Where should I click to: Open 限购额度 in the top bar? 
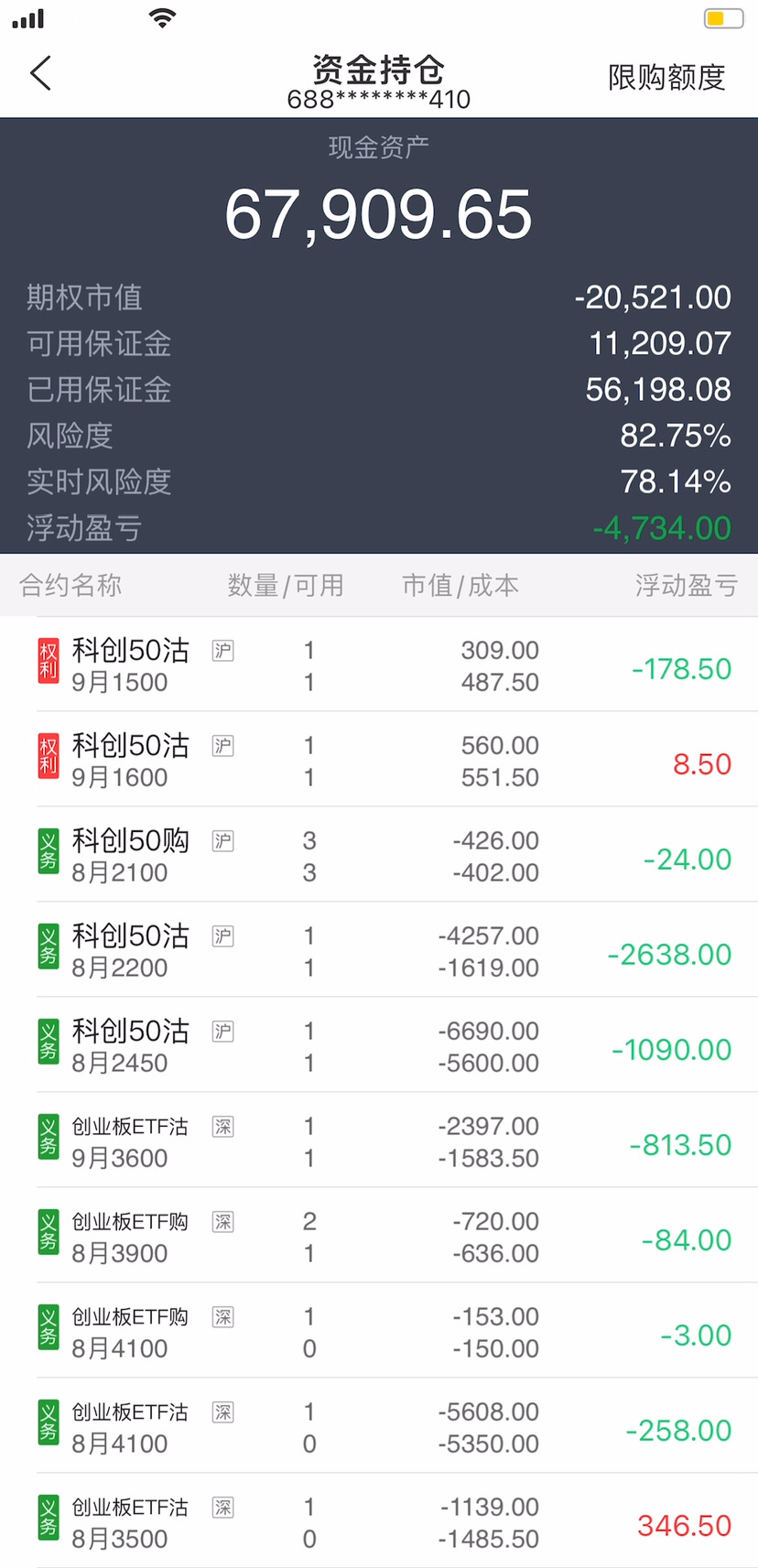[666, 78]
